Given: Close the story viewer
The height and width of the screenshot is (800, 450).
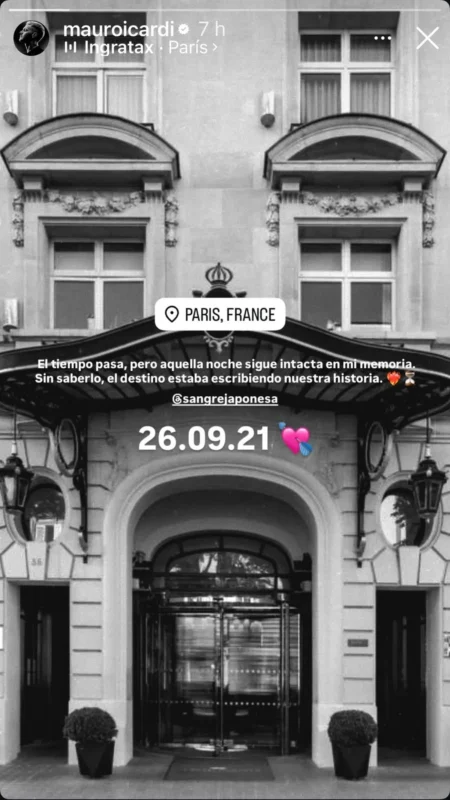Looking at the screenshot, I should tap(428, 38).
